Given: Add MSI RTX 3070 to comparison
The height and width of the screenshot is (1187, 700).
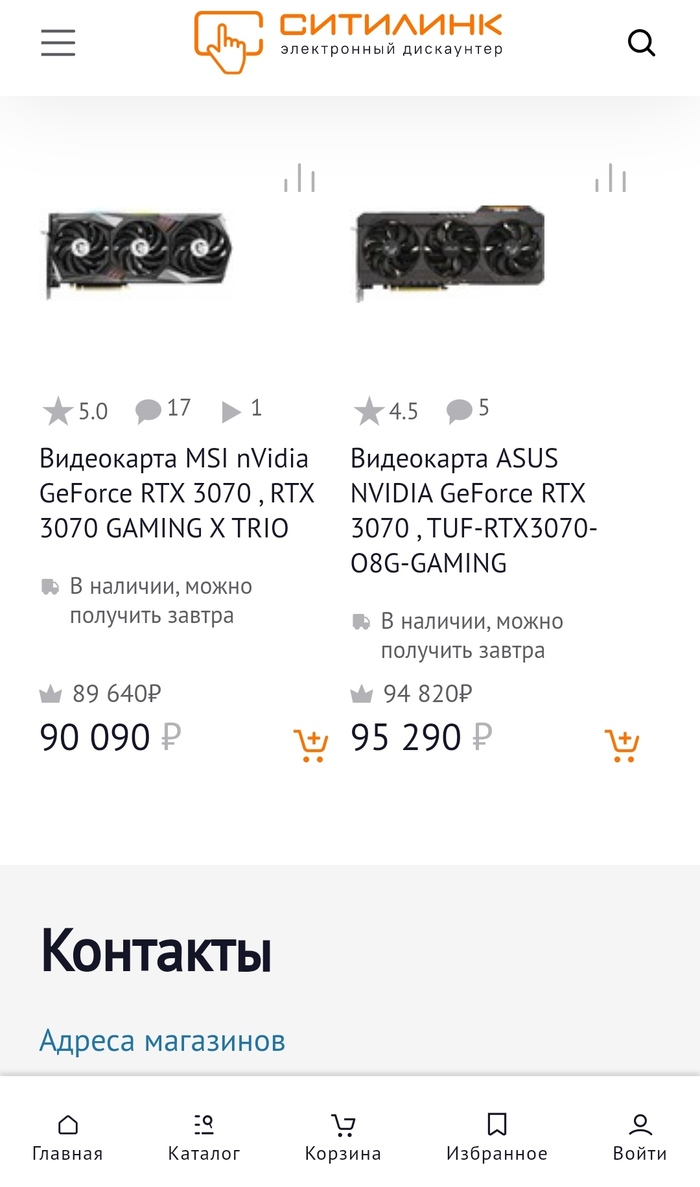Looking at the screenshot, I should click(x=299, y=179).
